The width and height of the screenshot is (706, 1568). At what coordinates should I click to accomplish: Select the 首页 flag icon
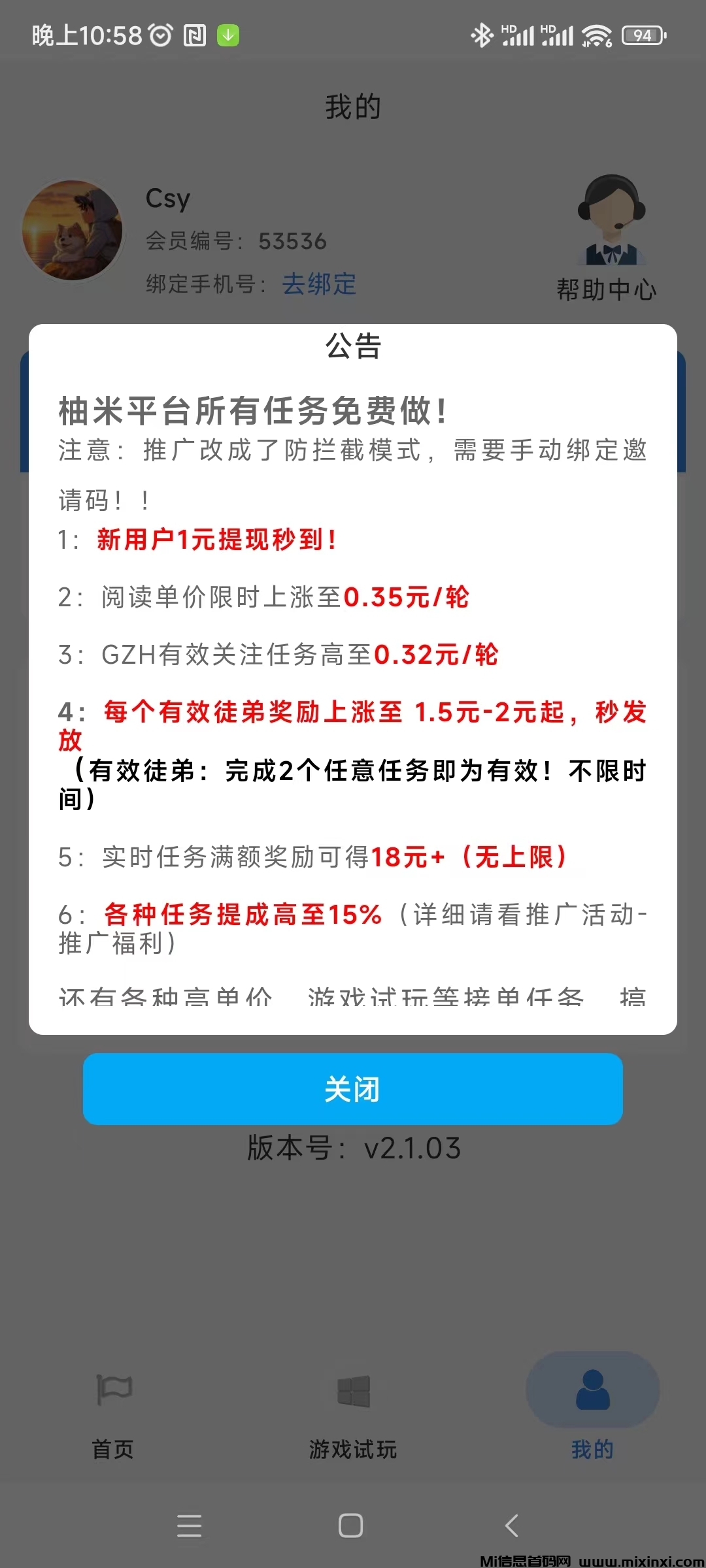click(x=112, y=1390)
